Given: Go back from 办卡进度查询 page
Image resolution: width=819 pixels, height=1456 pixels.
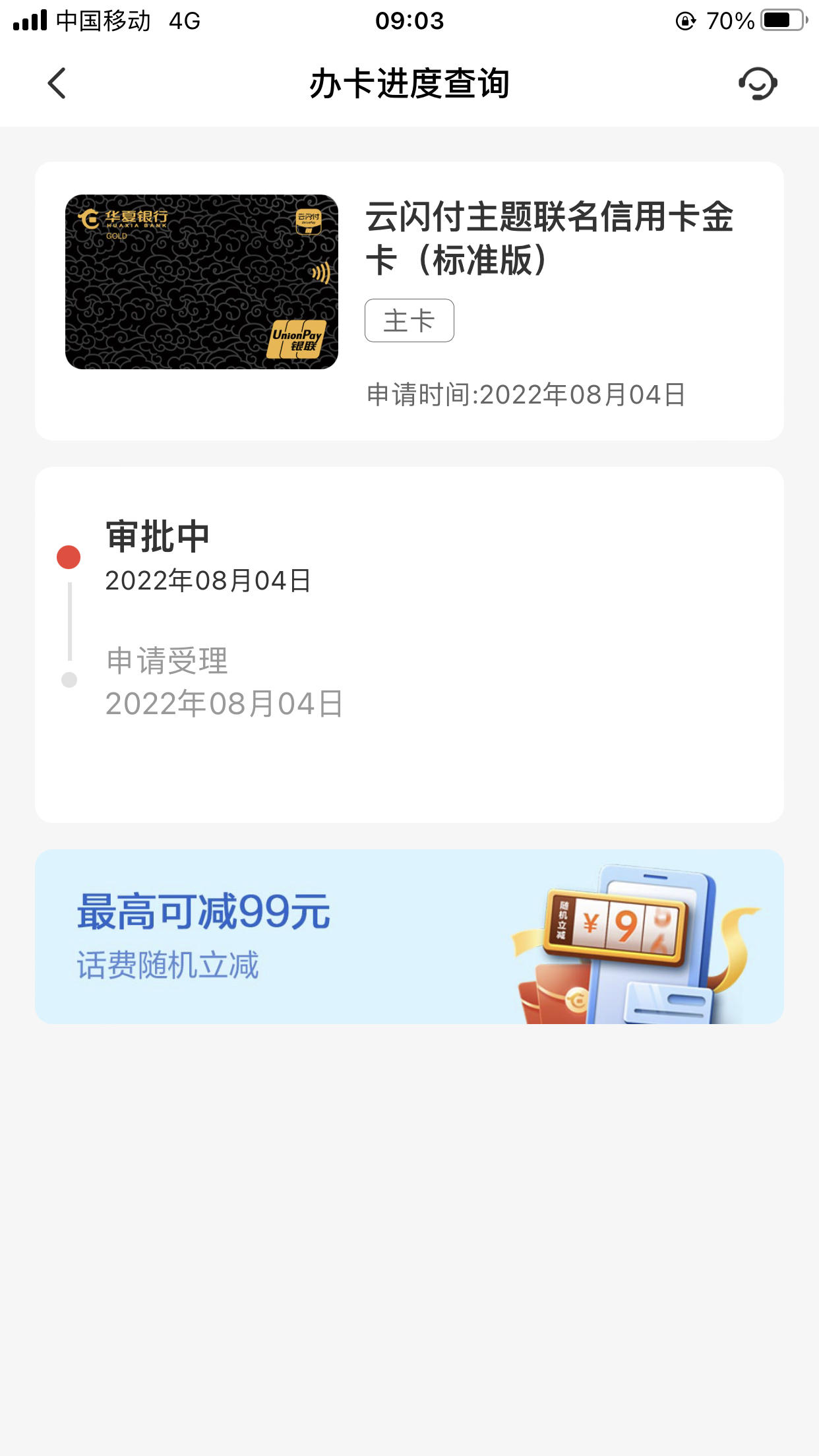Looking at the screenshot, I should (57, 84).
